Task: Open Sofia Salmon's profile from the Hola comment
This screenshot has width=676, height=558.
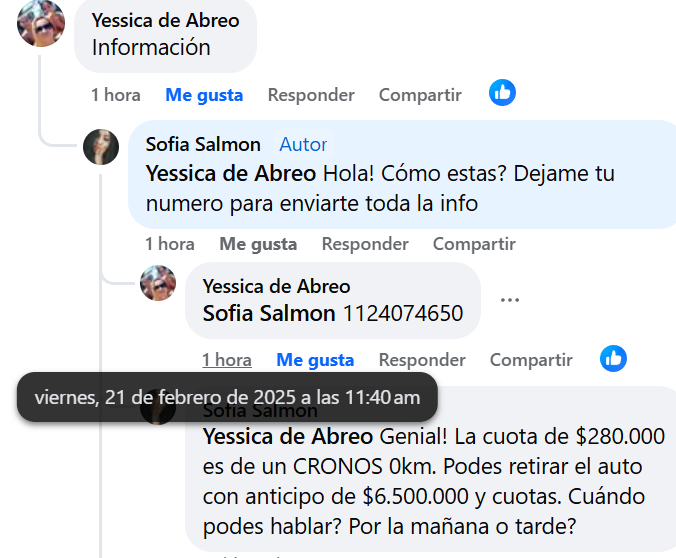Action: click(x=203, y=144)
